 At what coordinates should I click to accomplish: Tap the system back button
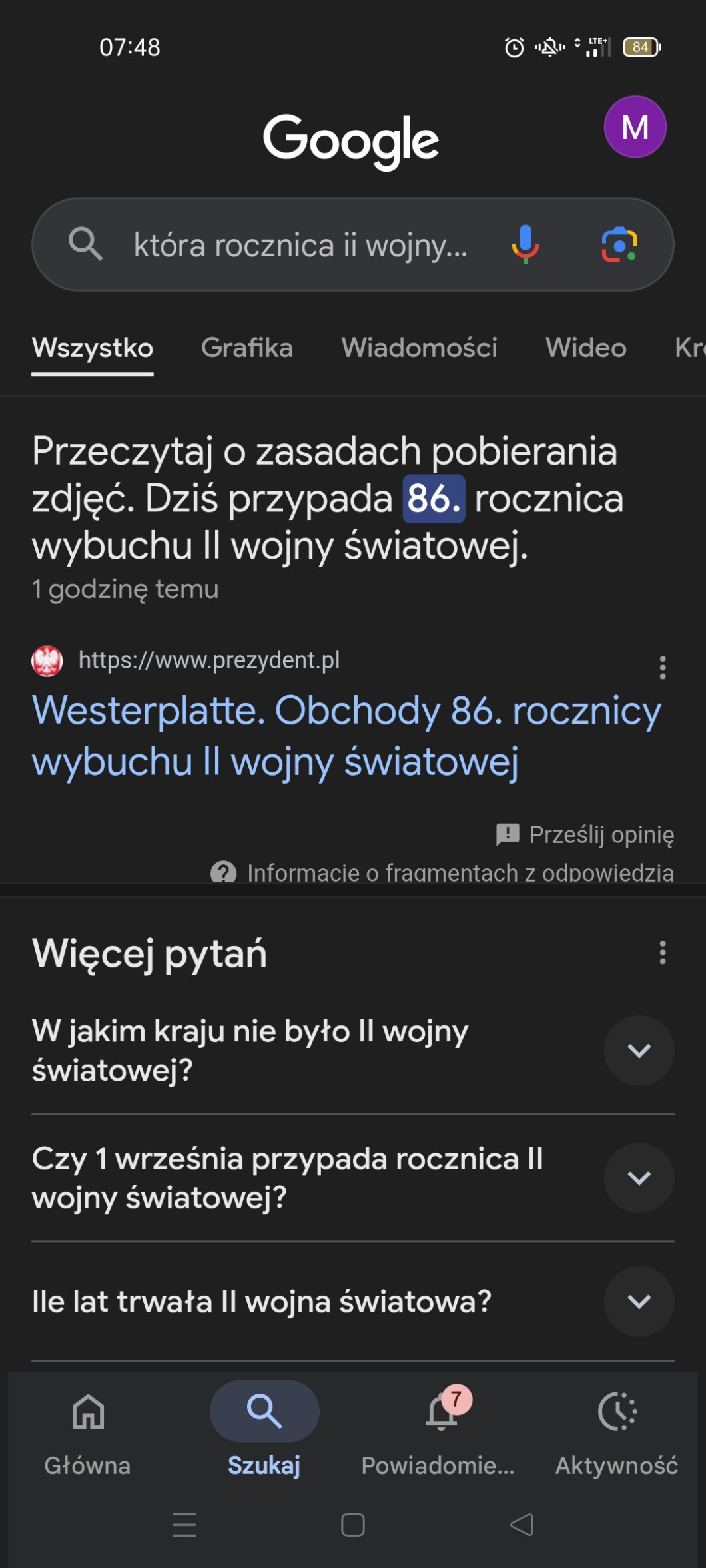tap(522, 1525)
